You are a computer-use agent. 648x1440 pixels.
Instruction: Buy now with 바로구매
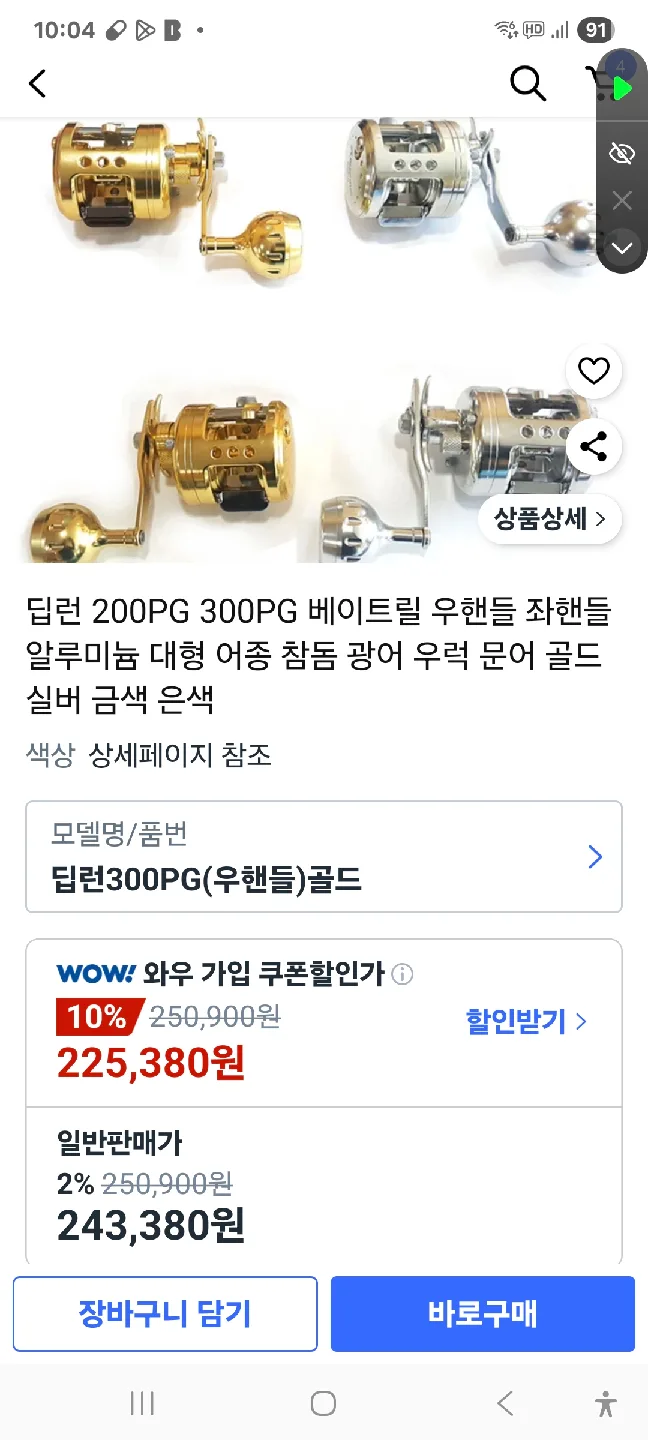tap(483, 1313)
